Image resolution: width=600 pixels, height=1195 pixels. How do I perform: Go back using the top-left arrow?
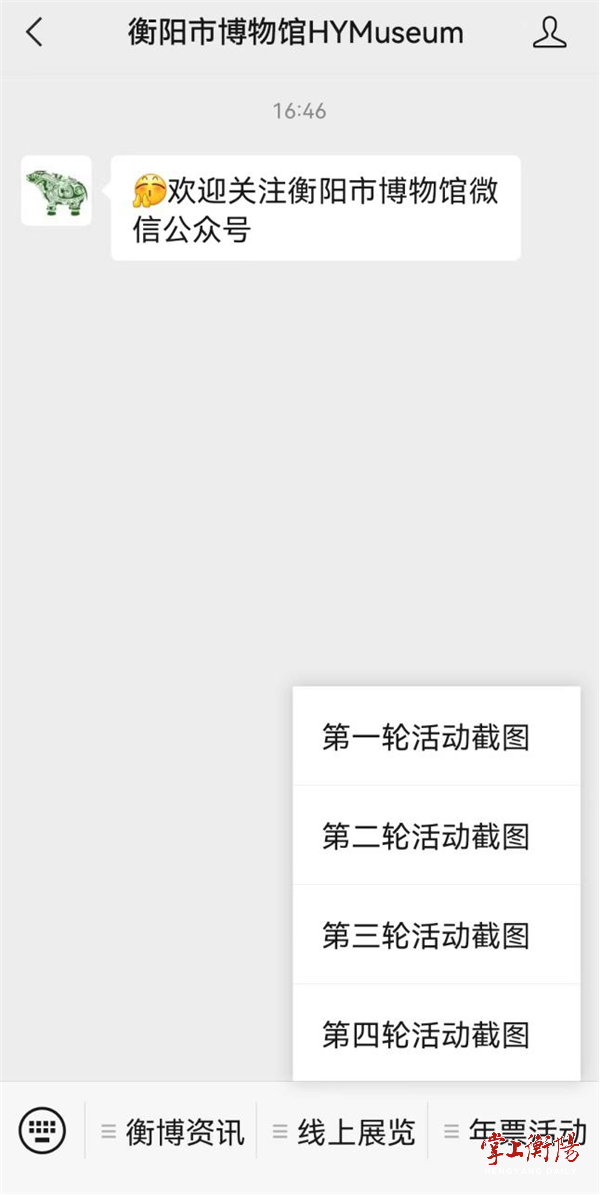click(x=34, y=33)
